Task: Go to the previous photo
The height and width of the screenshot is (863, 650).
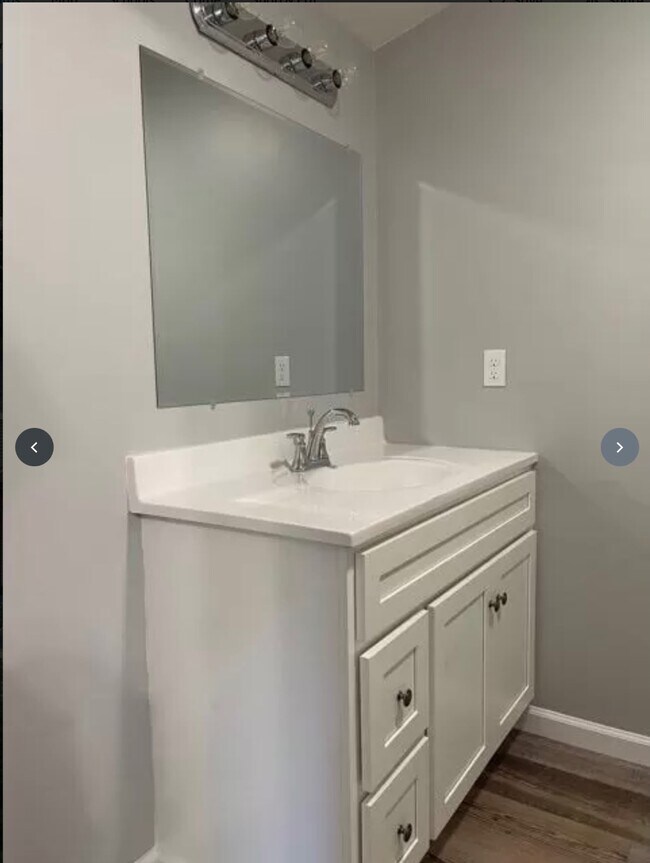Action: [34, 447]
